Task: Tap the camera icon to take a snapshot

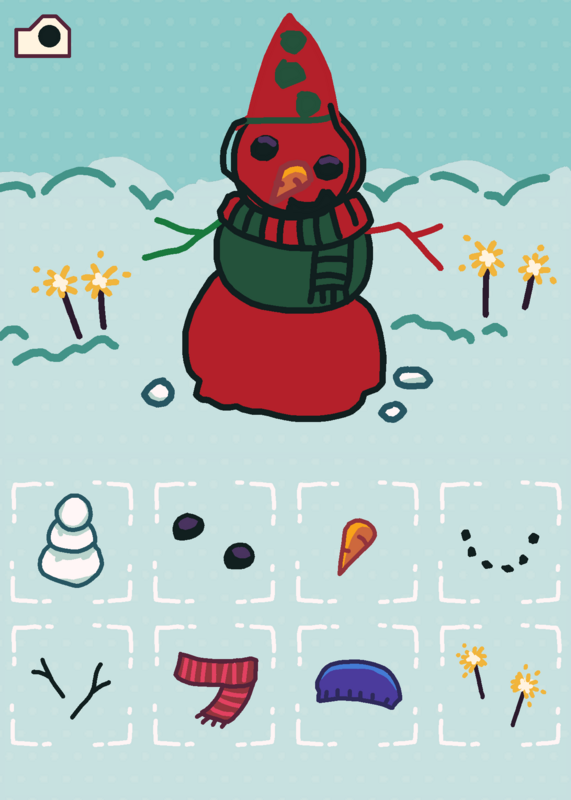Action: pyautogui.click(x=42, y=36)
